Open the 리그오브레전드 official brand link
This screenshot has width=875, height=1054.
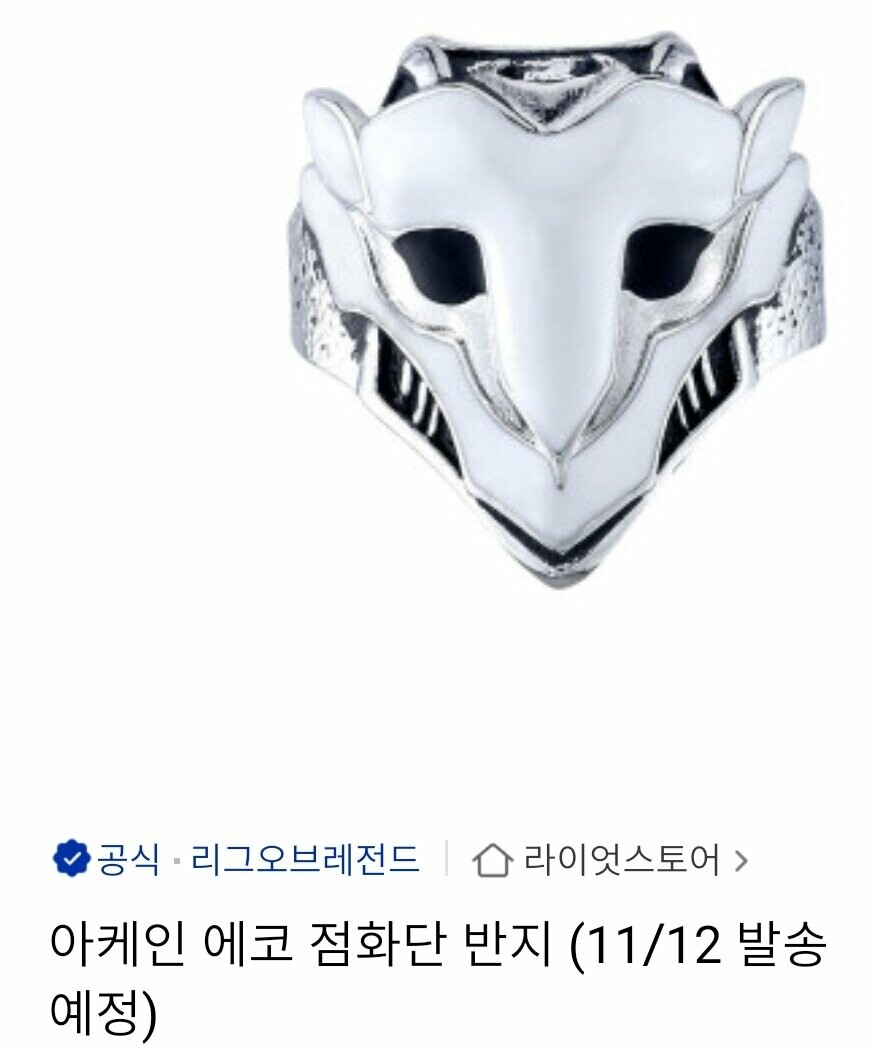[304, 859]
